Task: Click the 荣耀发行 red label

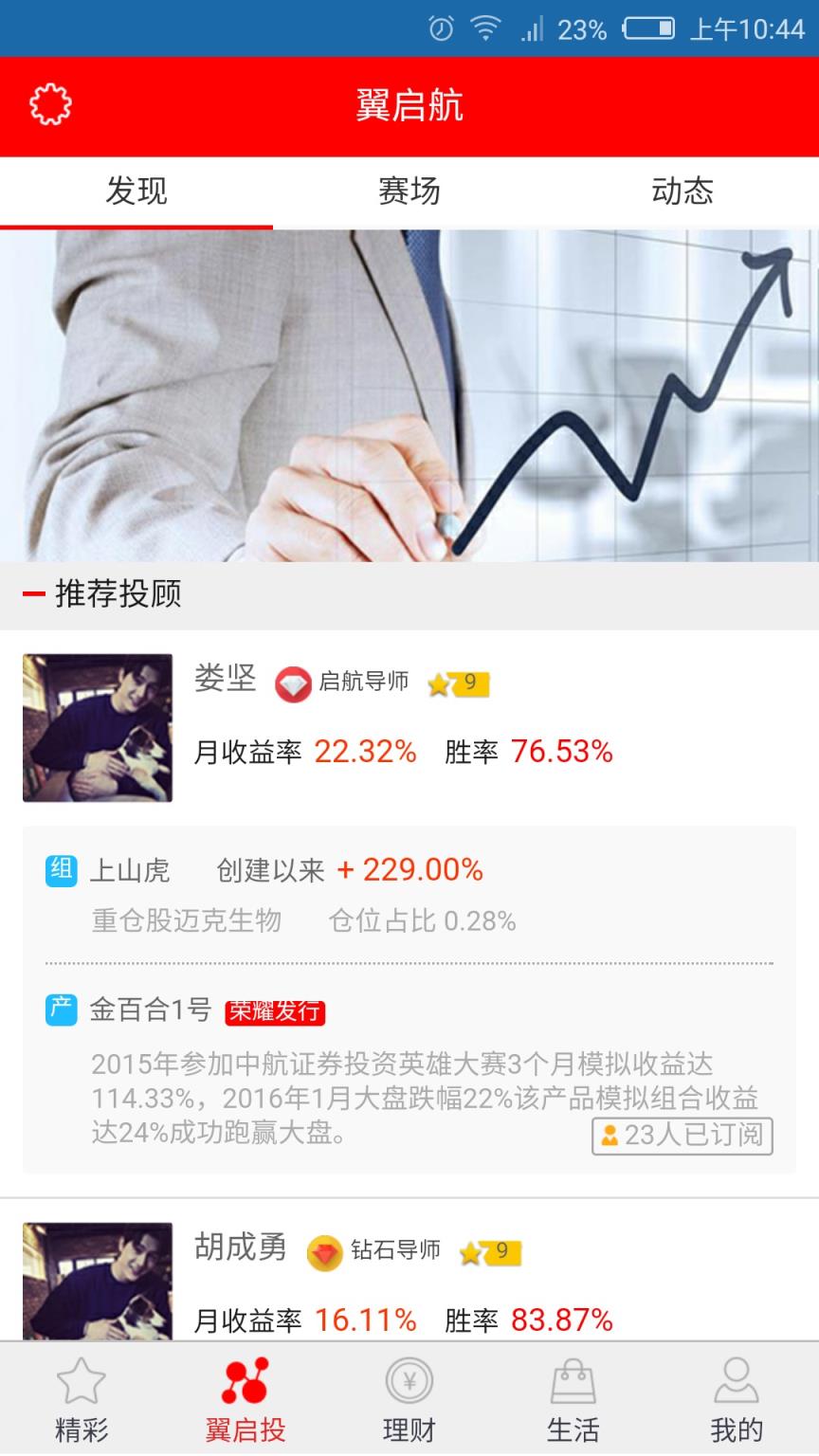Action: [276, 1011]
